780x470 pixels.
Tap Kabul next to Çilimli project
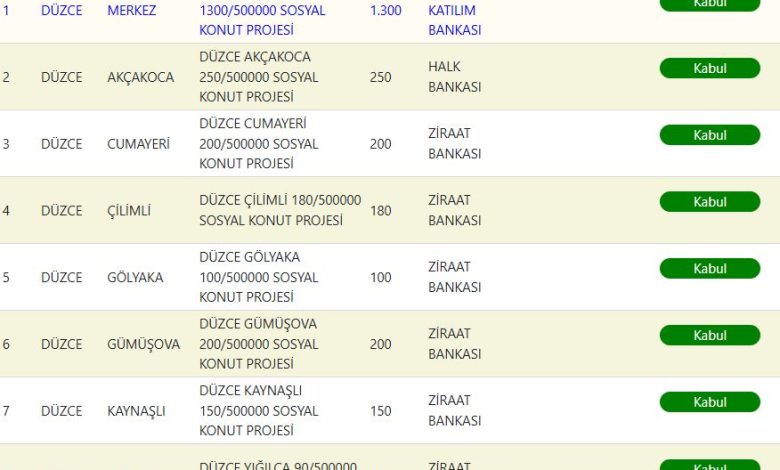pyautogui.click(x=709, y=202)
